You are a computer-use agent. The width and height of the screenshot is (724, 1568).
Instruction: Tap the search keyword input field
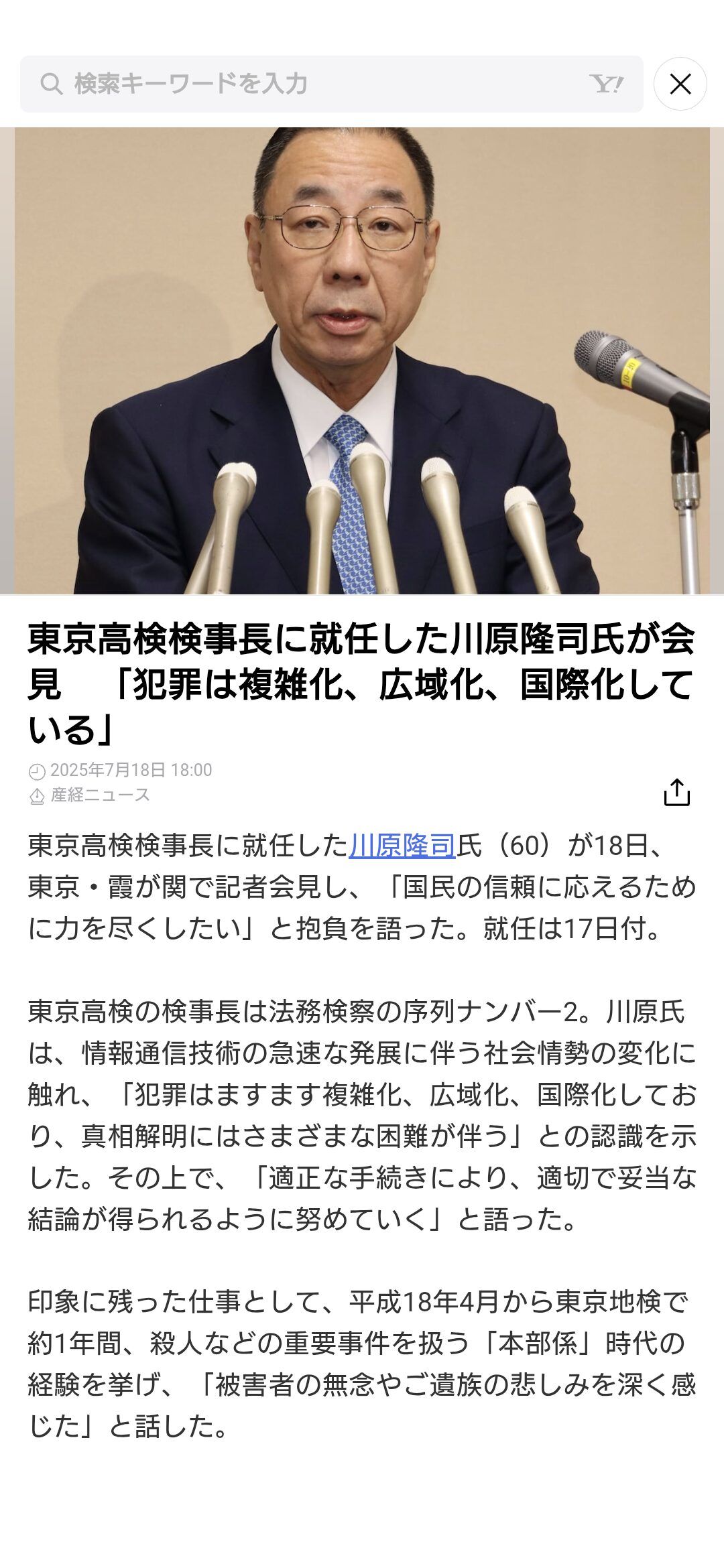click(331, 84)
